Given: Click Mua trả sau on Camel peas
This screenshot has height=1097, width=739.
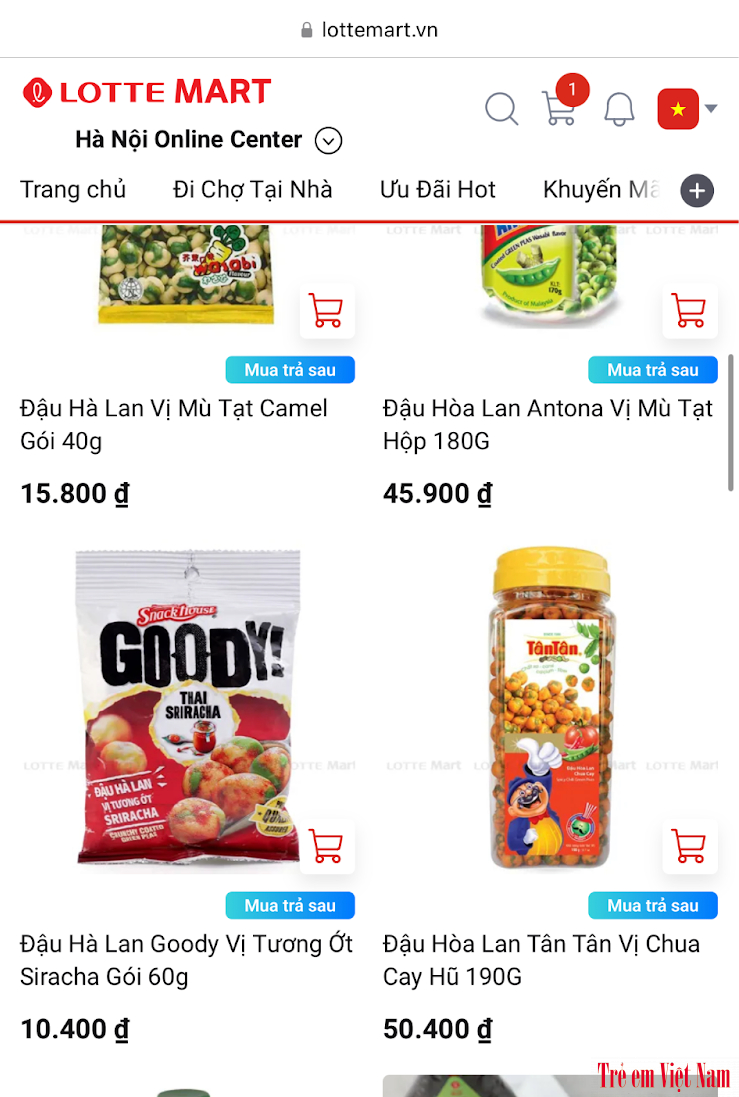Looking at the screenshot, I should coord(290,369).
